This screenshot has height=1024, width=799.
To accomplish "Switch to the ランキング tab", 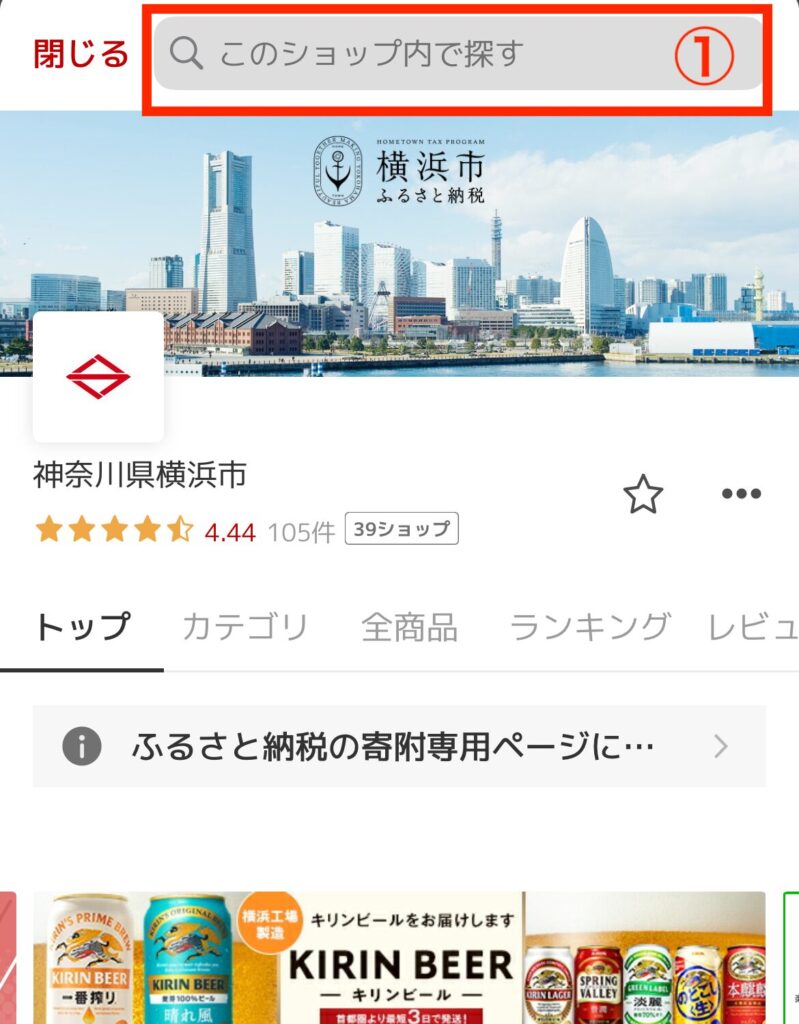I will (589, 628).
